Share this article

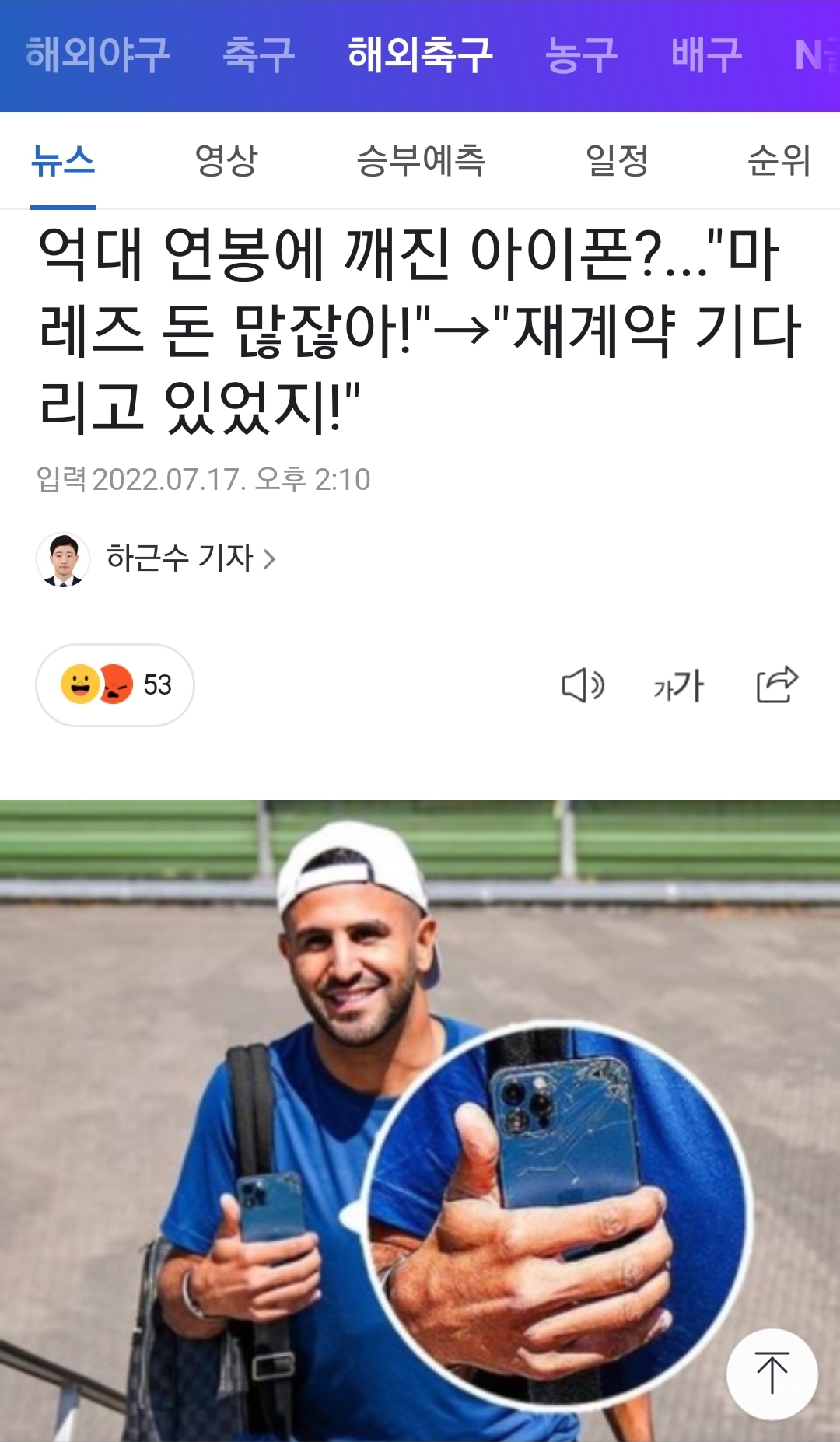[777, 685]
